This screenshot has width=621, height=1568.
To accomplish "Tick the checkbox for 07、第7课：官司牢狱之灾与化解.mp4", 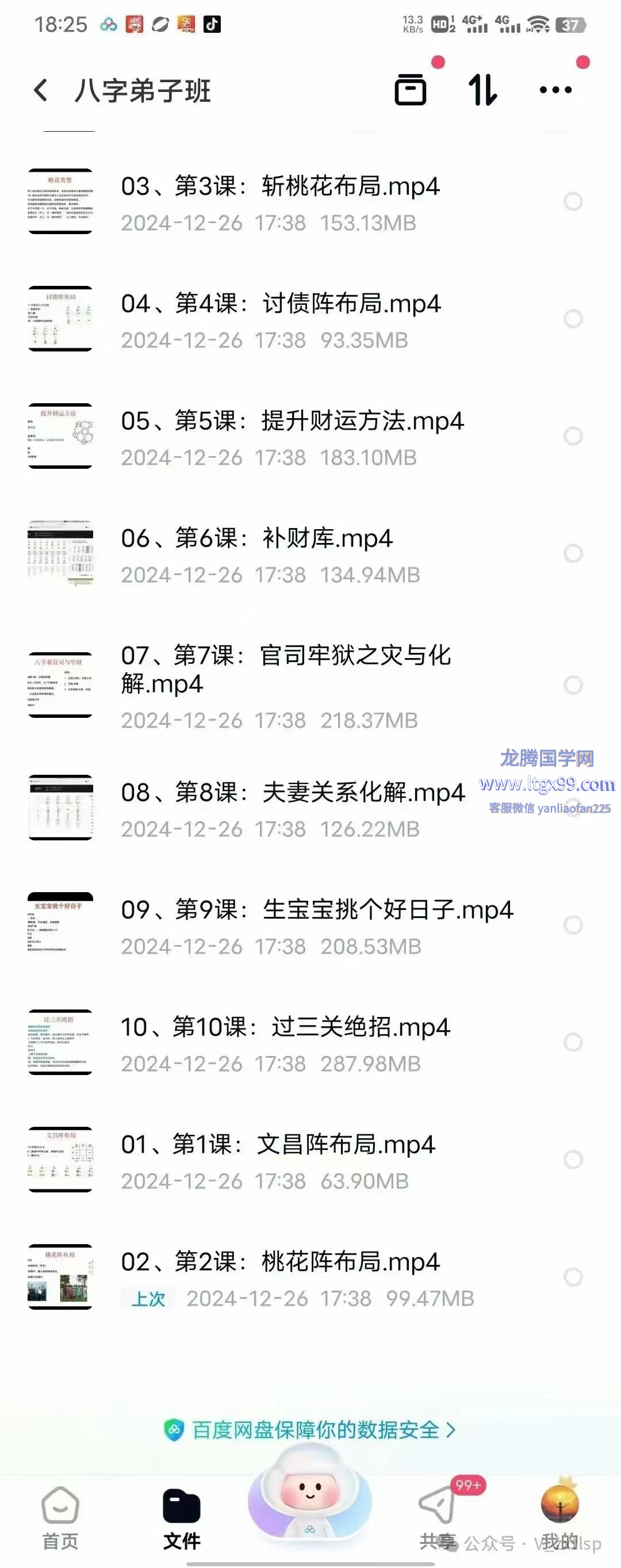I will (573, 686).
